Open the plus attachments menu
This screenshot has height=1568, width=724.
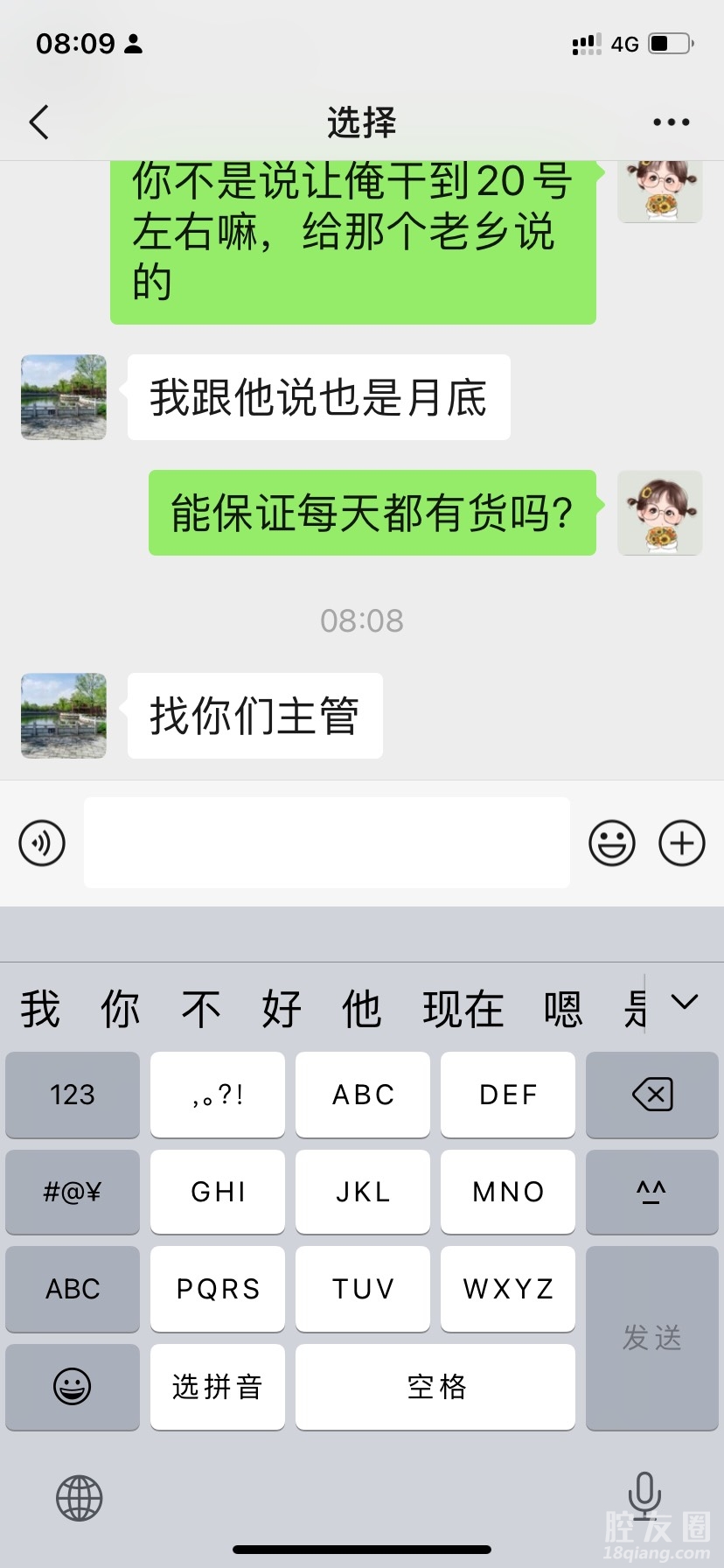[681, 843]
